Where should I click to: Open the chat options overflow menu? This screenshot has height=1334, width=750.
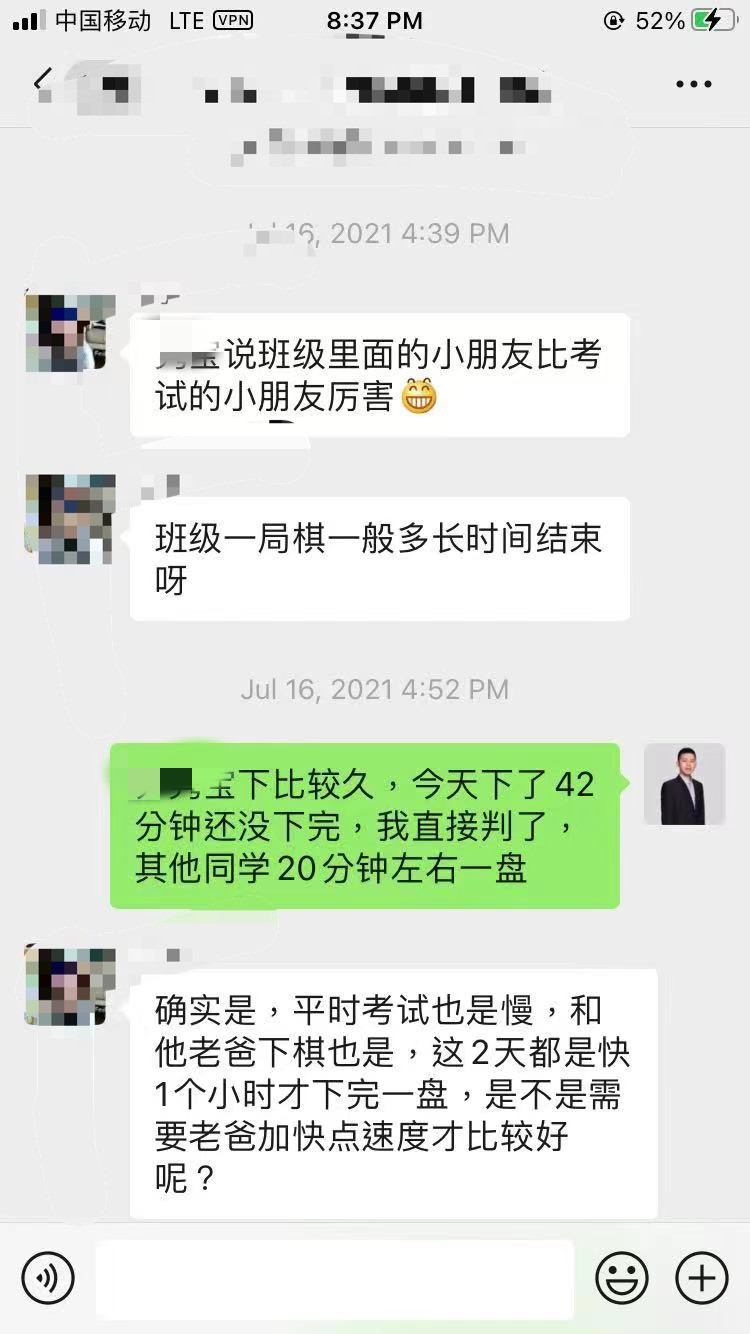click(693, 84)
